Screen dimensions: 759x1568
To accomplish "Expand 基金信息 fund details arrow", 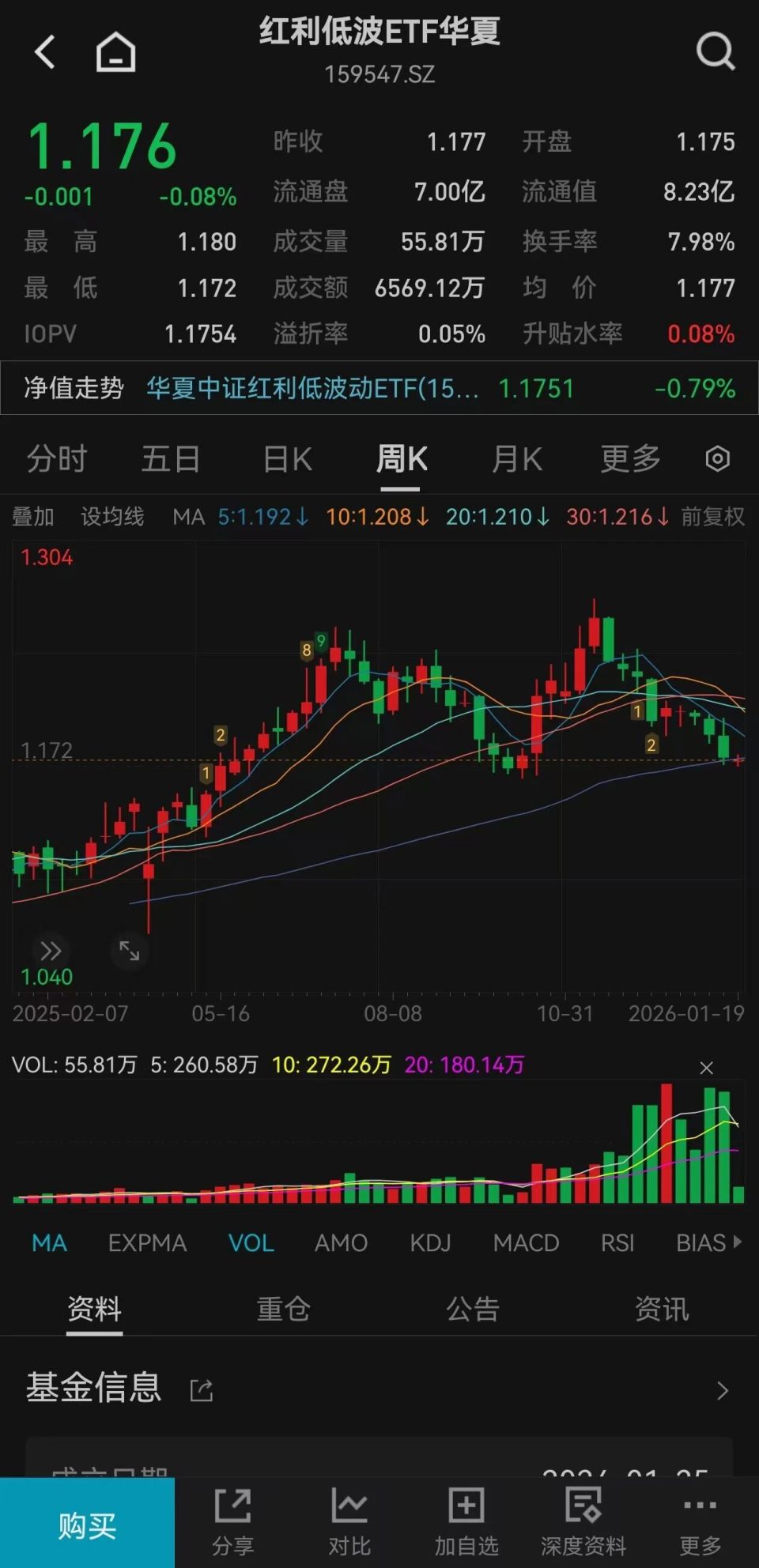I will (722, 1389).
